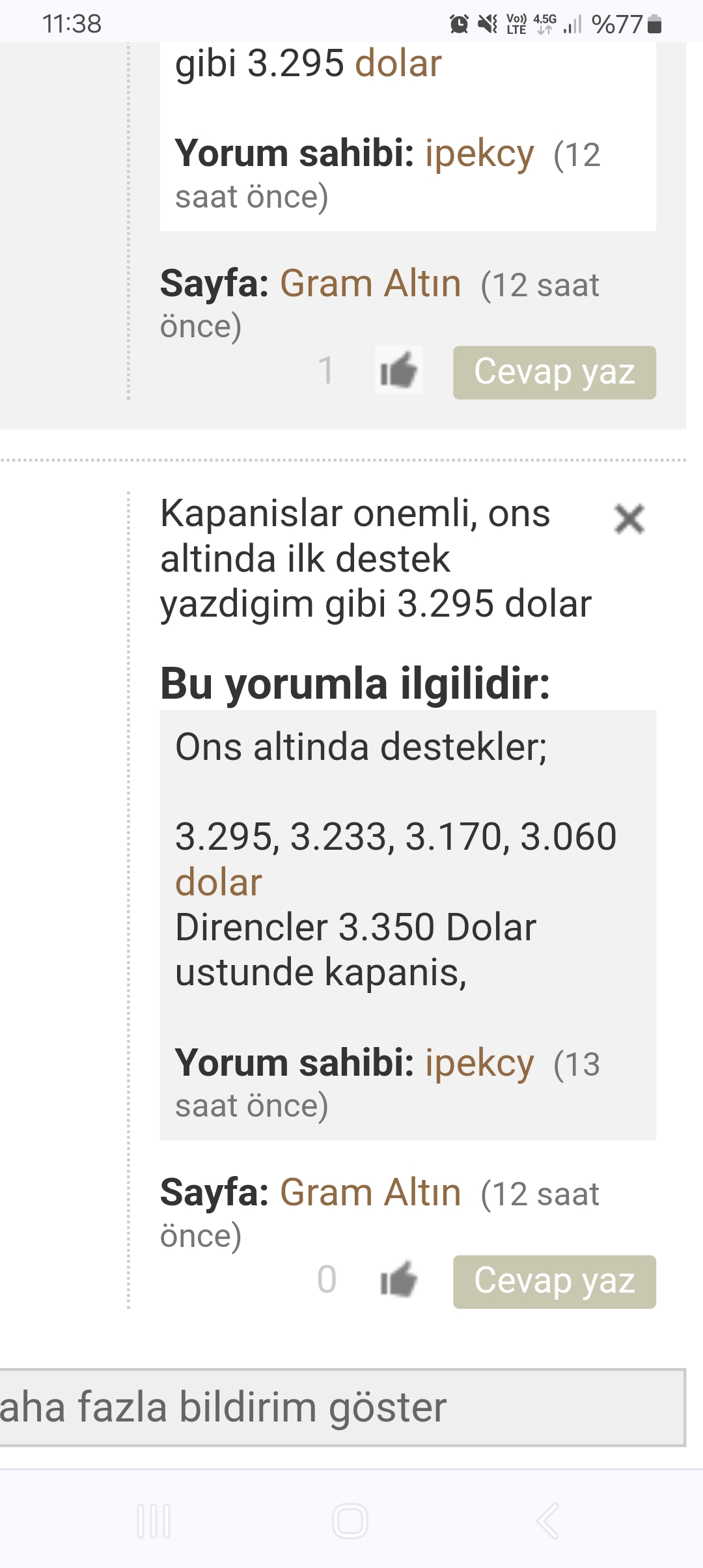Tap Cevap yaz under the comment with 1 like
703x1568 pixels.
click(555, 372)
